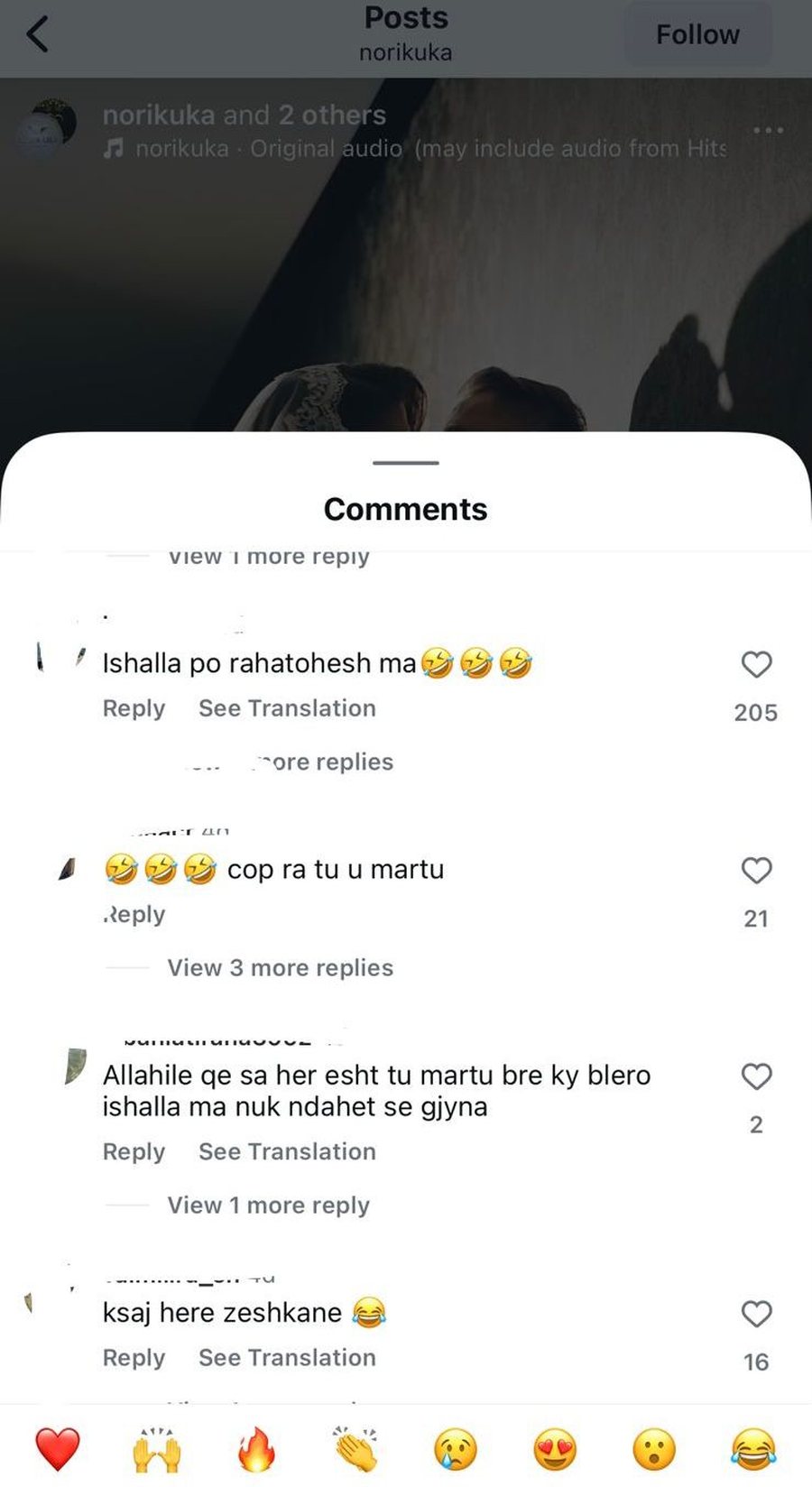See translation of the 'Allahile' comment
Viewport: 812px width, 1487px height.
click(287, 1151)
